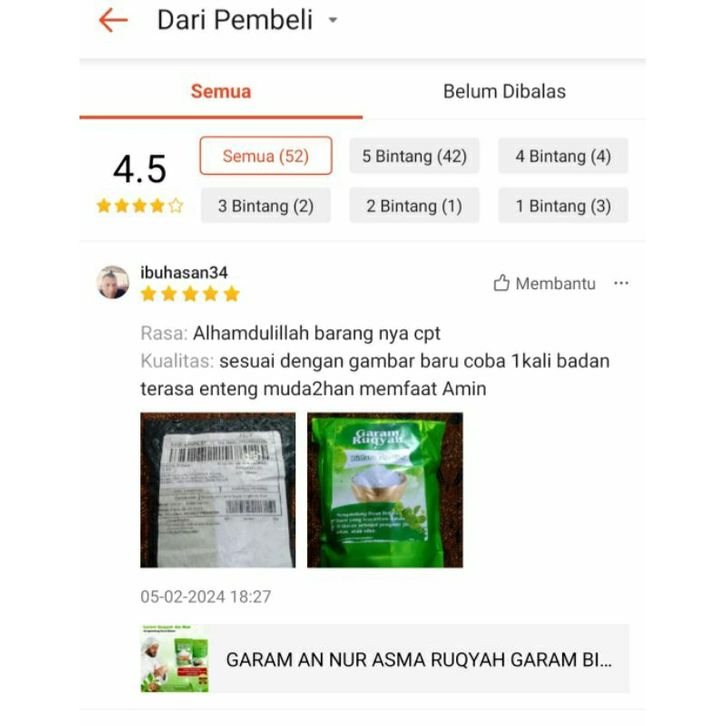Expand the Dari Pembeli dropdown
This screenshot has height=726, width=726.
point(333,20)
